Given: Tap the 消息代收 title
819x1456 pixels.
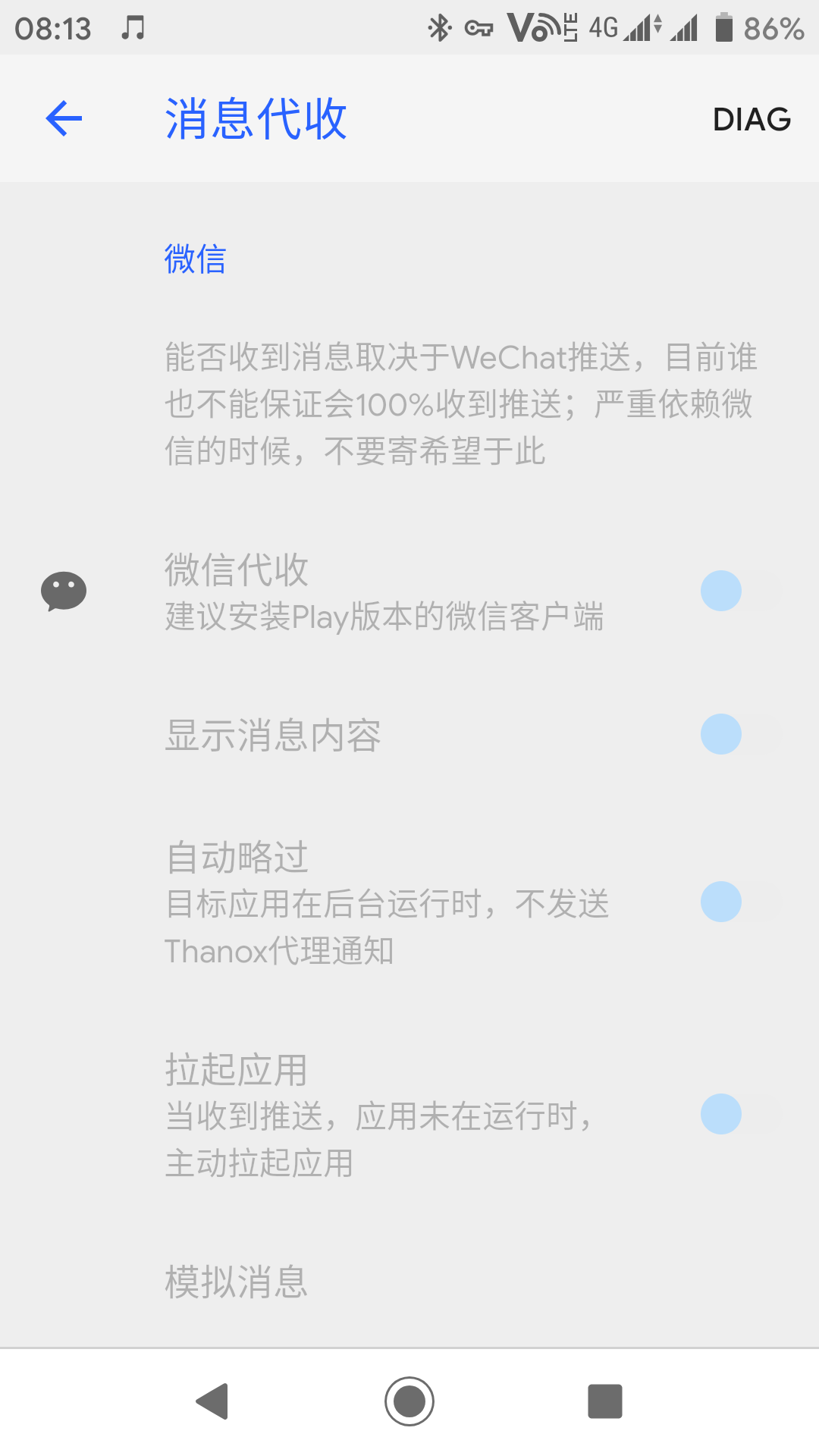Looking at the screenshot, I should coord(256,118).
